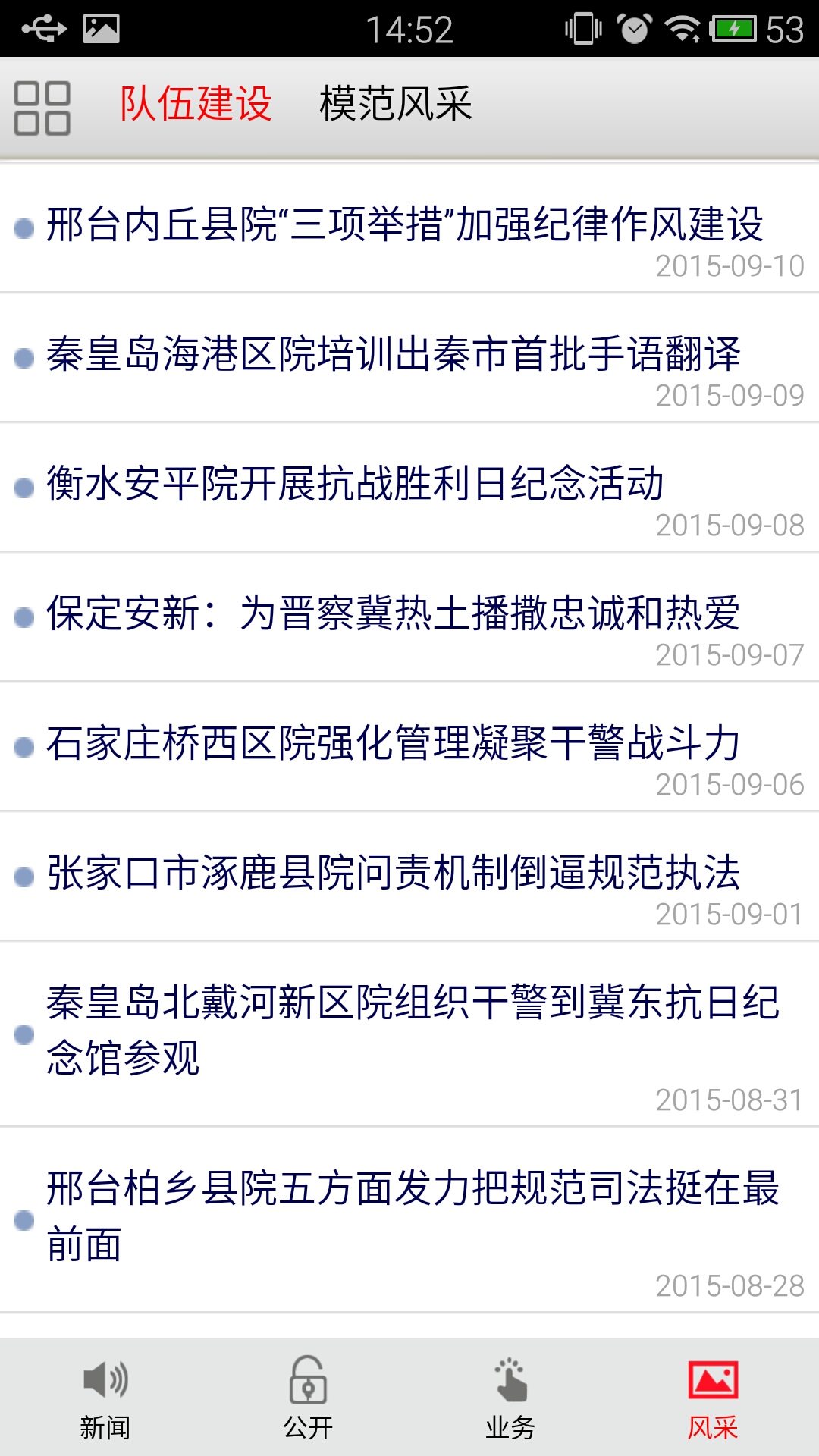Open the 张家口市涿鹿县院 news item
Viewport: 819px width, 1456px height.
tap(394, 876)
